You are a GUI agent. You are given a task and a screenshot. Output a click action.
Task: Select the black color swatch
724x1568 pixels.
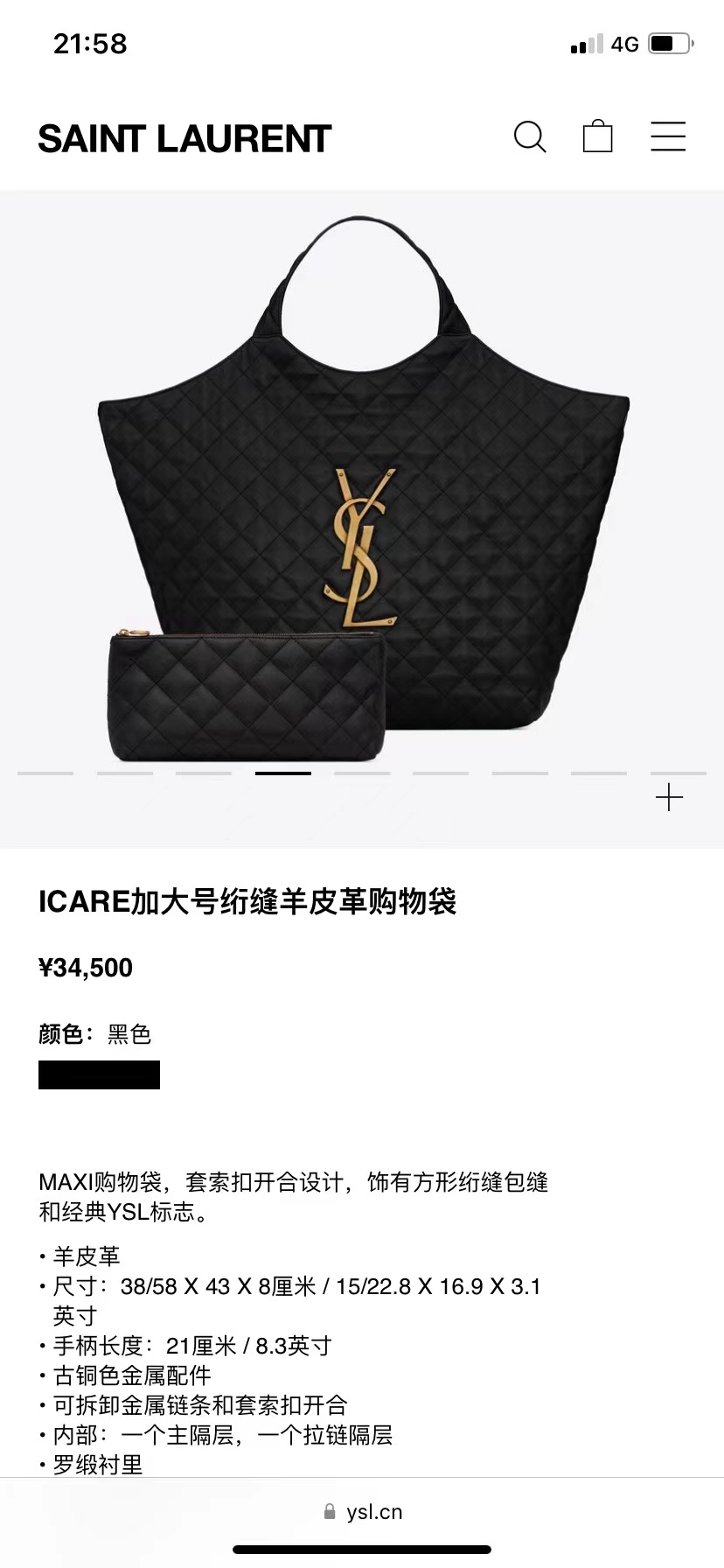tap(99, 1074)
